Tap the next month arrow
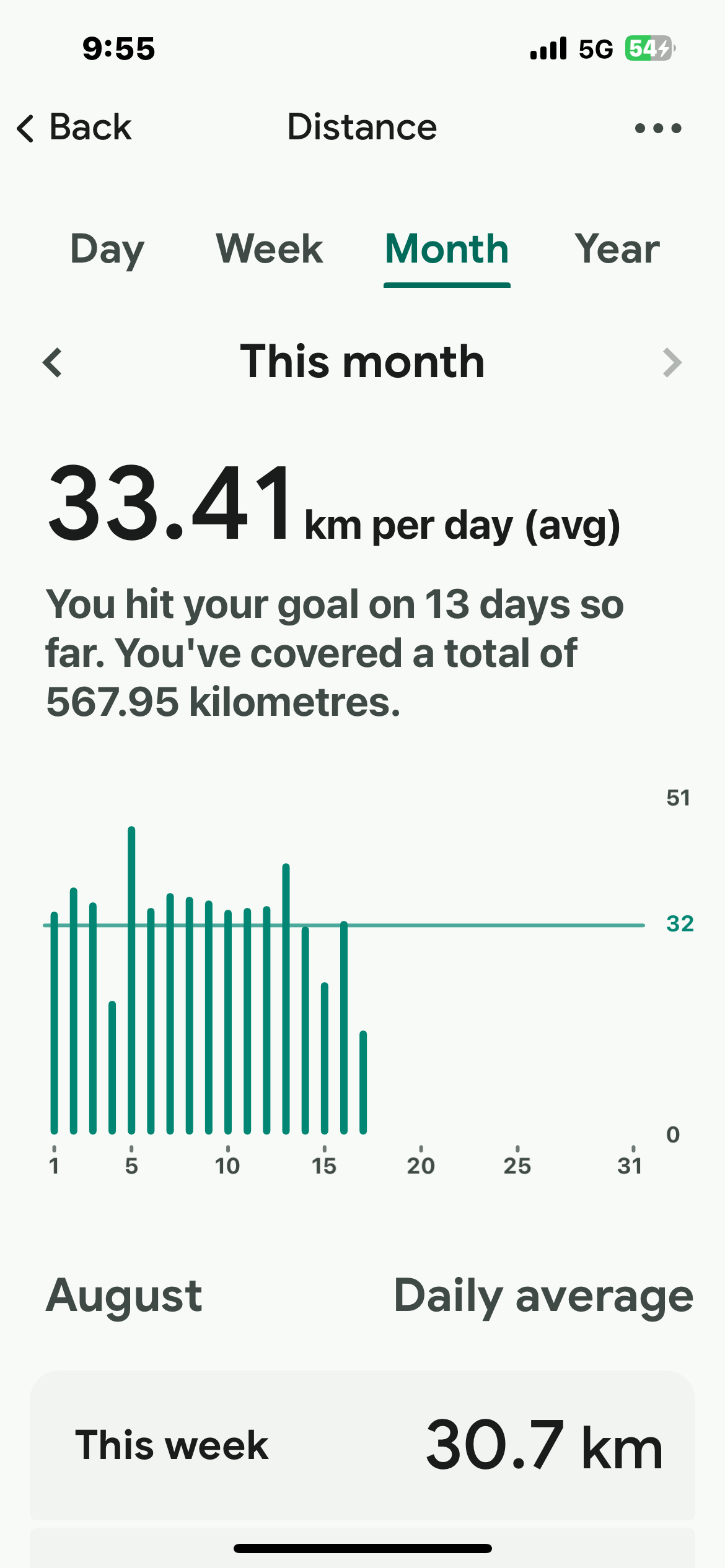725x1568 pixels. tap(672, 362)
